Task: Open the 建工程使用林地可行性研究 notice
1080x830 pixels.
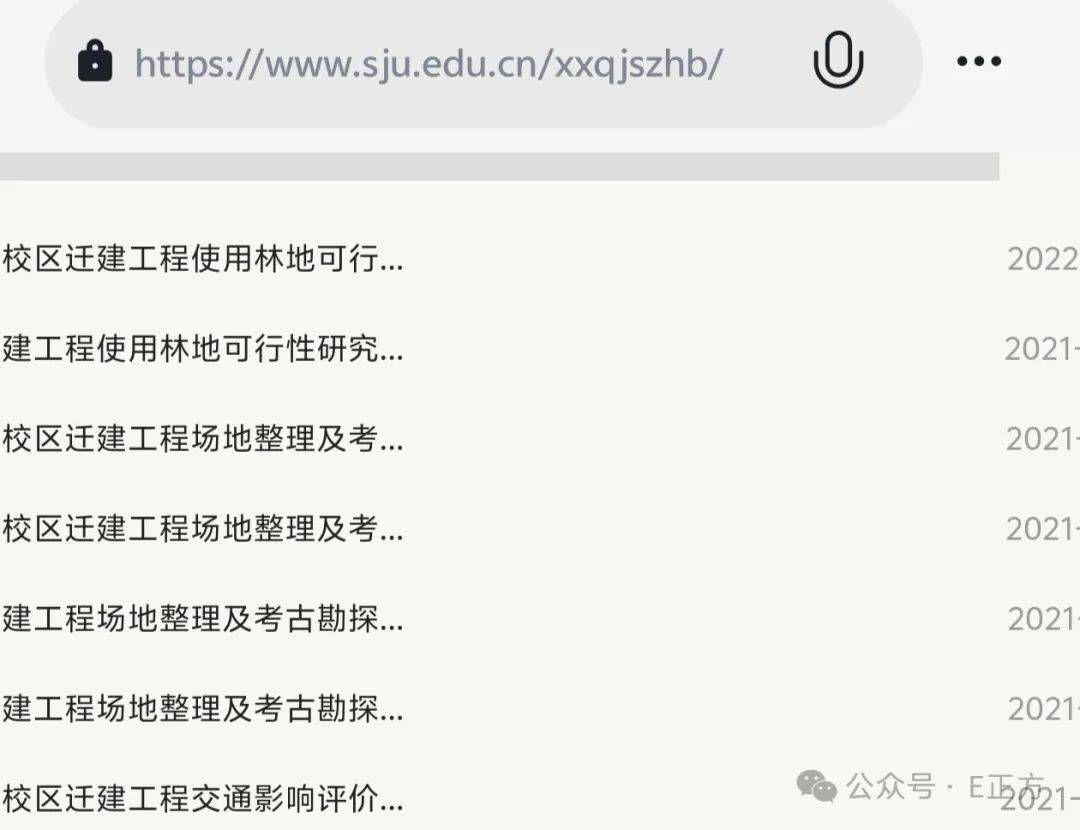Action: click(x=203, y=349)
